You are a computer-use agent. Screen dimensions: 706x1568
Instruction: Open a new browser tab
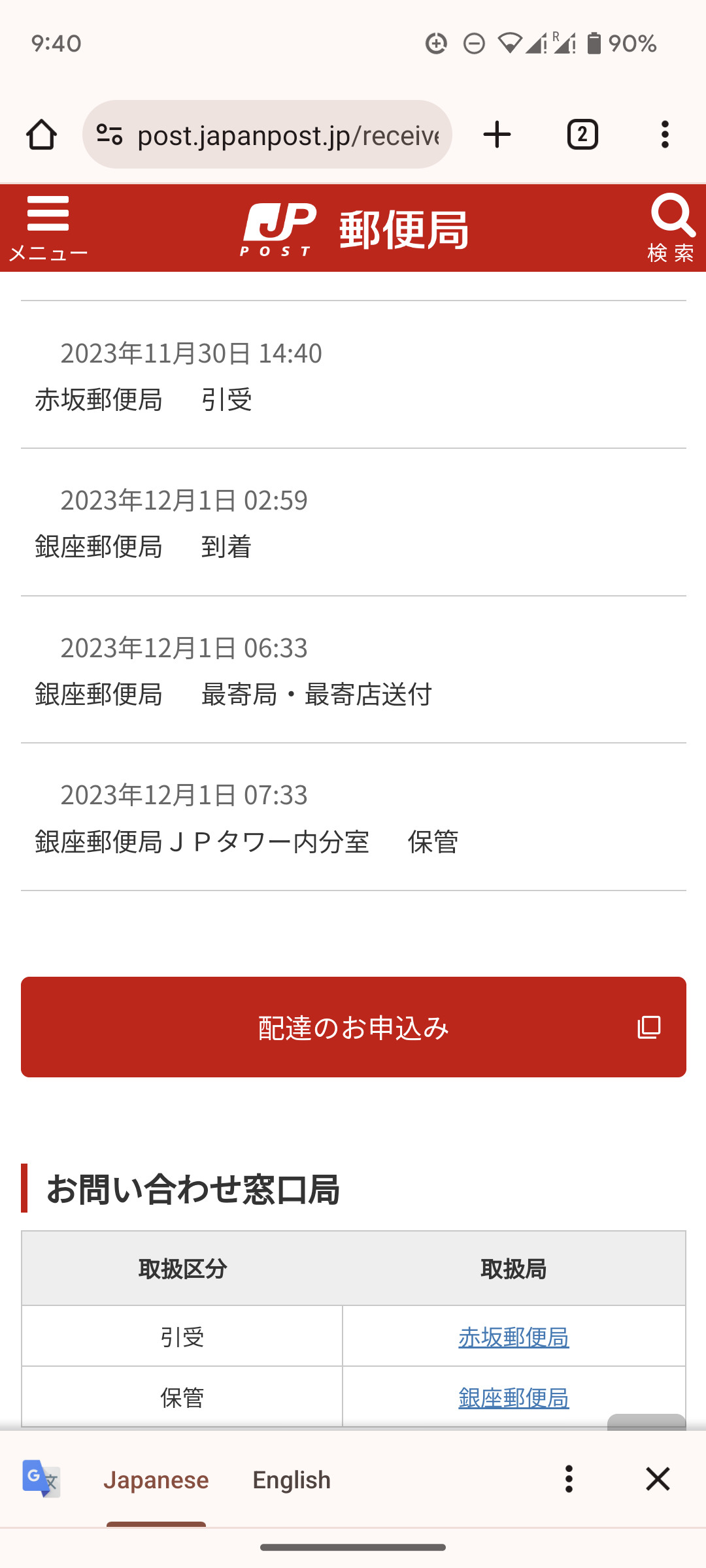point(497,135)
